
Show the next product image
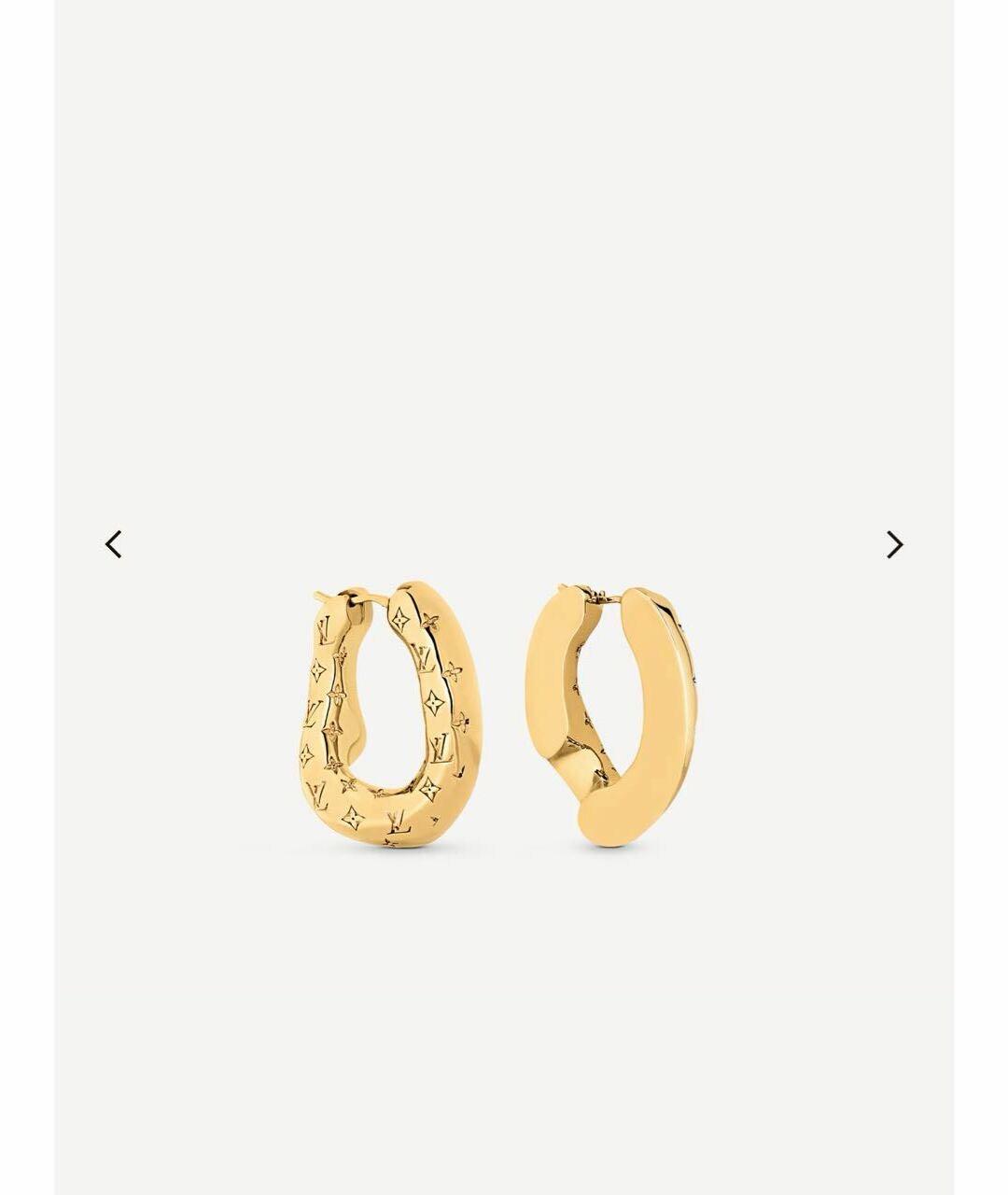[x=894, y=544]
